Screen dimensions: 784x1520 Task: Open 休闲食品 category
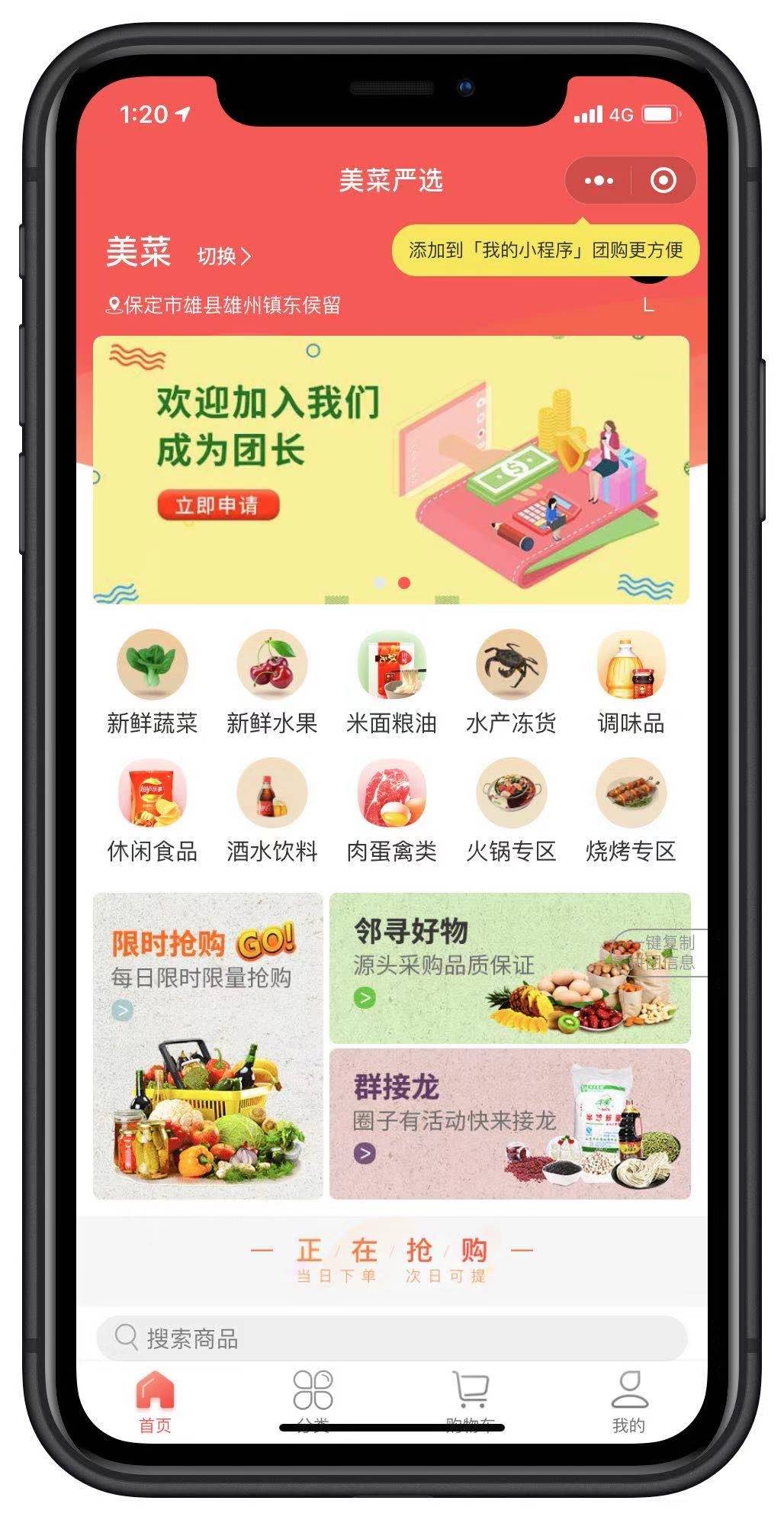153,810
